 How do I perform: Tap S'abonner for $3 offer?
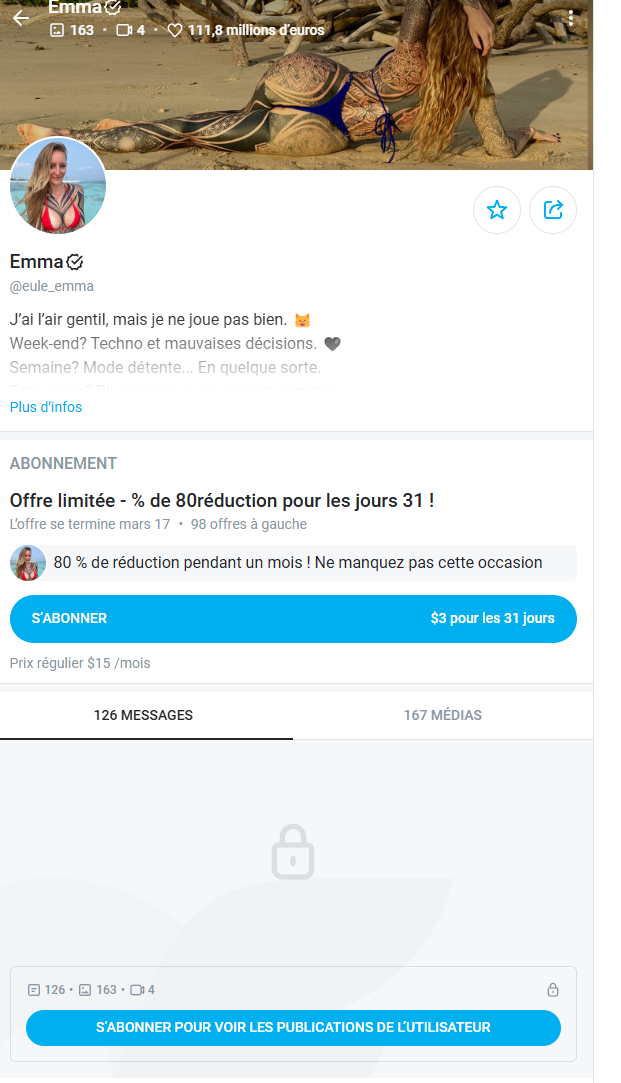point(293,618)
